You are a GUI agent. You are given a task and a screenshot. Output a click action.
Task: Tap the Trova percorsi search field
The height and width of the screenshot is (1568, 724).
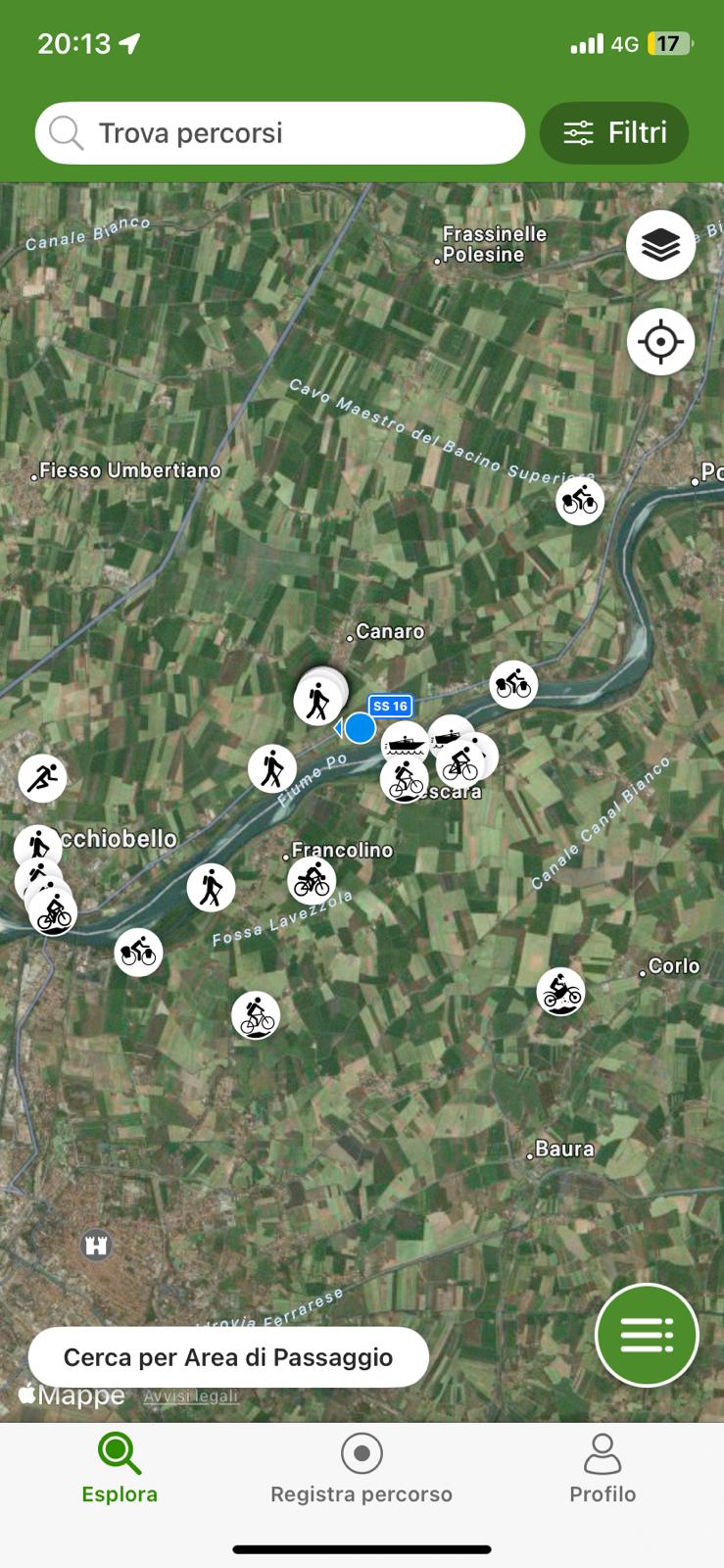[280, 133]
